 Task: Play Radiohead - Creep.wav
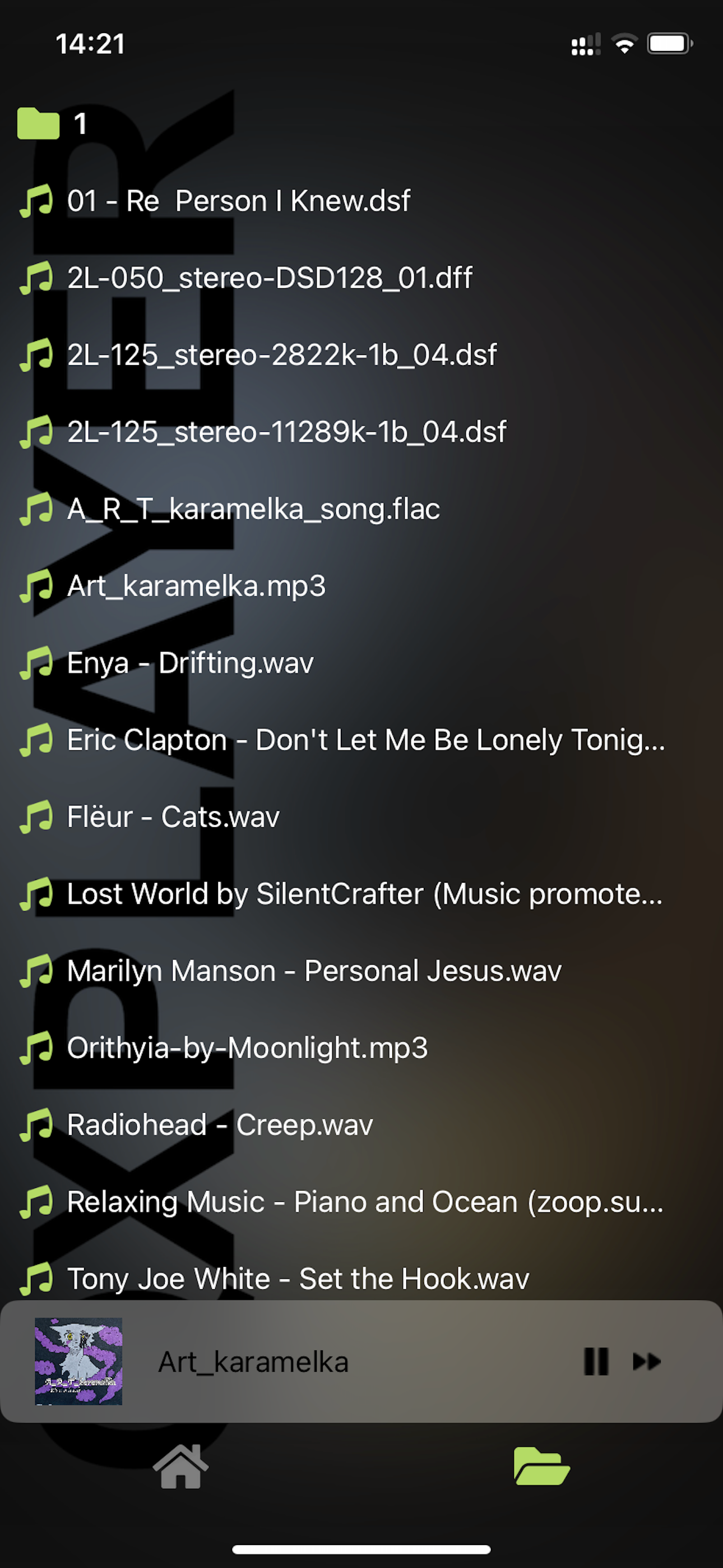[x=361, y=1125]
